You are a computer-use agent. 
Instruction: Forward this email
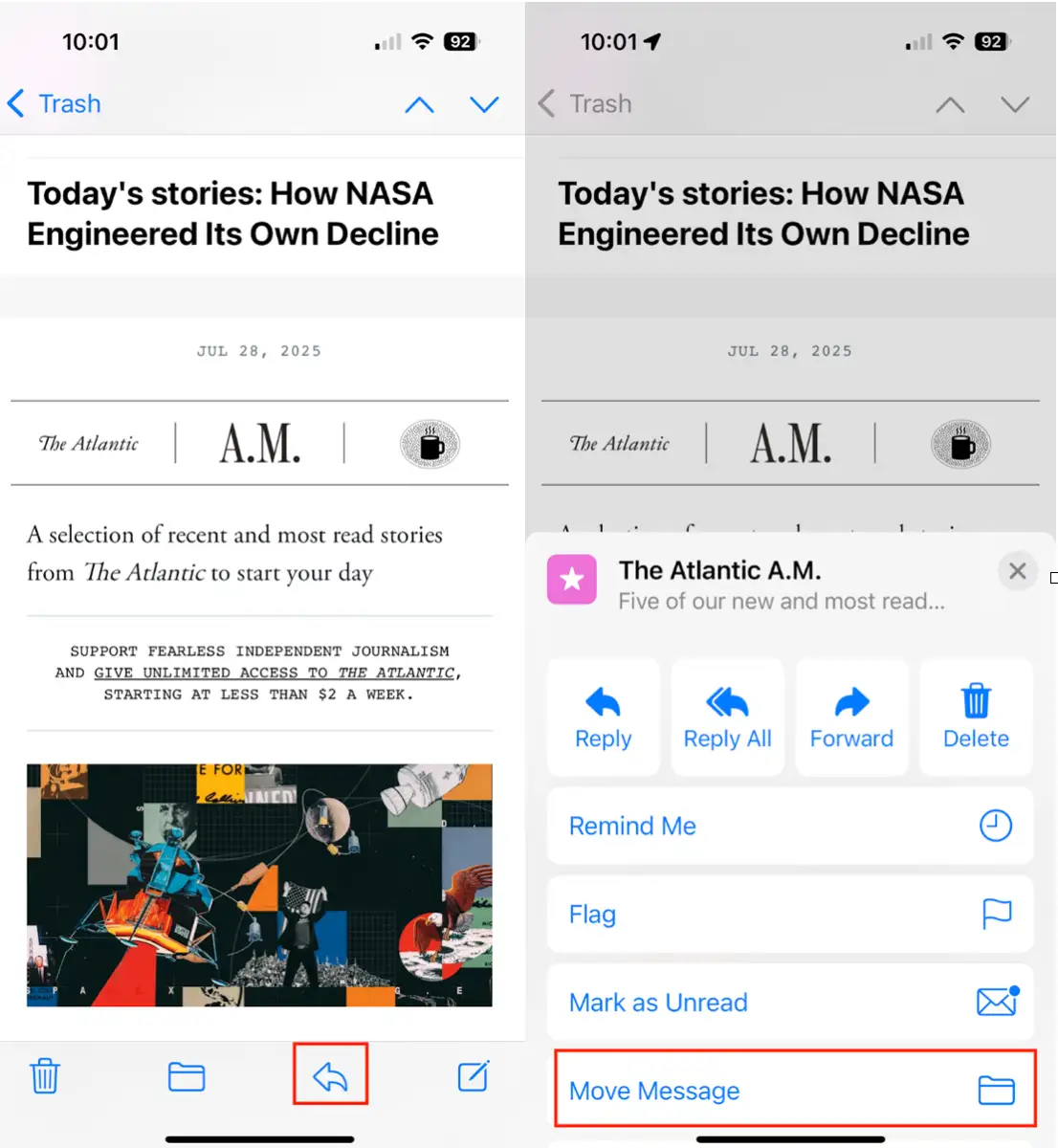[851, 717]
